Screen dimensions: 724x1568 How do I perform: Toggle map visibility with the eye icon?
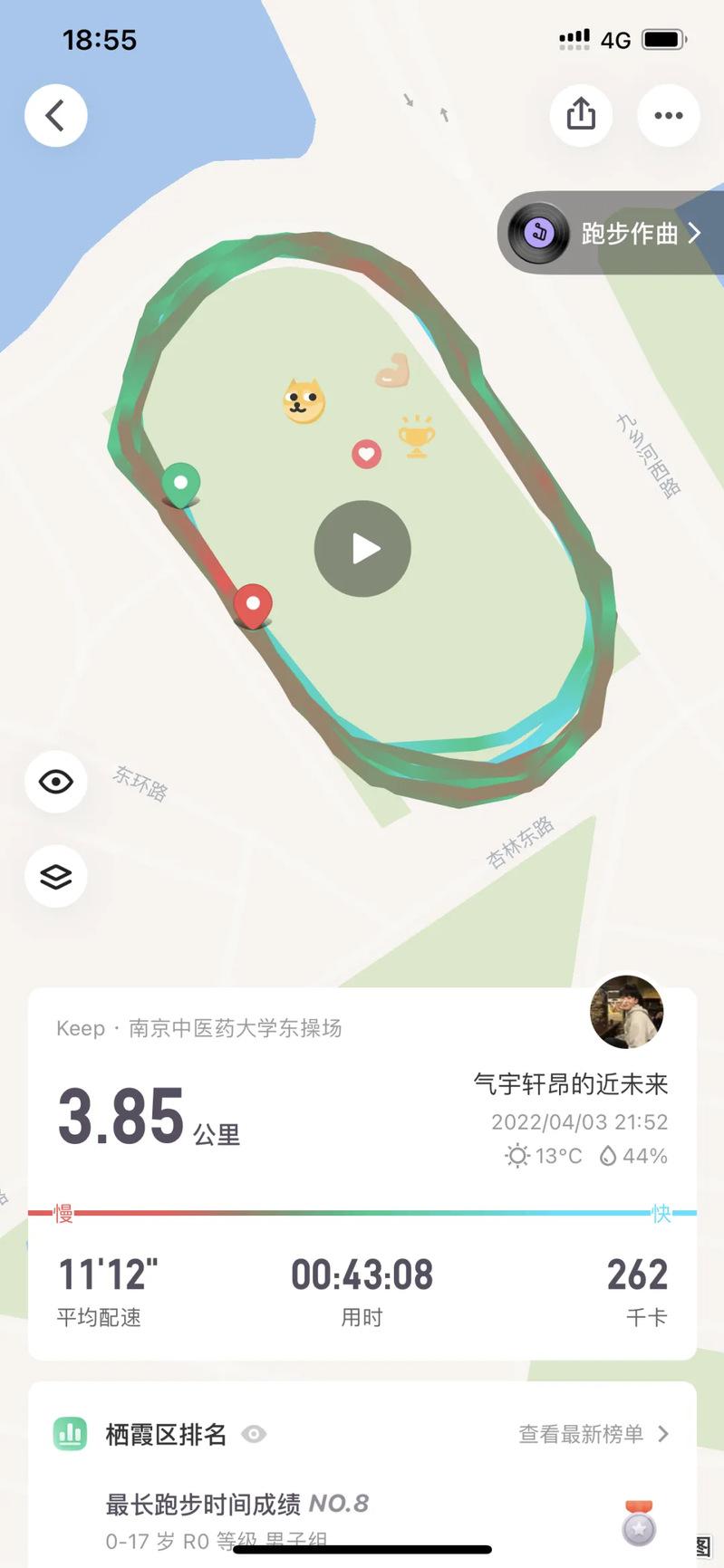[56, 782]
